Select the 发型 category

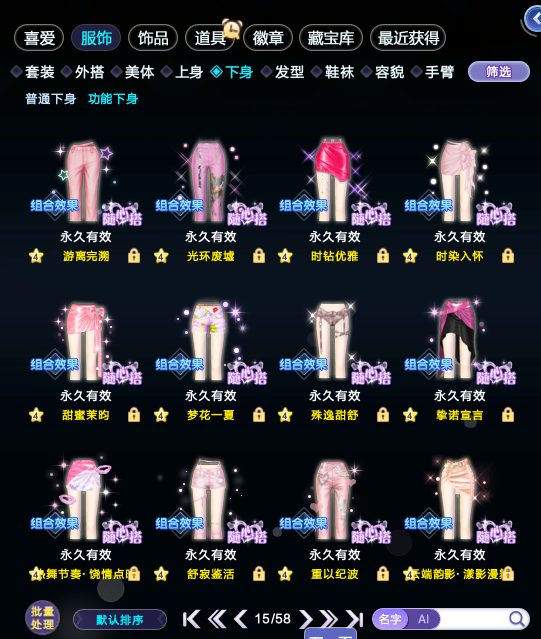pyautogui.click(x=283, y=72)
